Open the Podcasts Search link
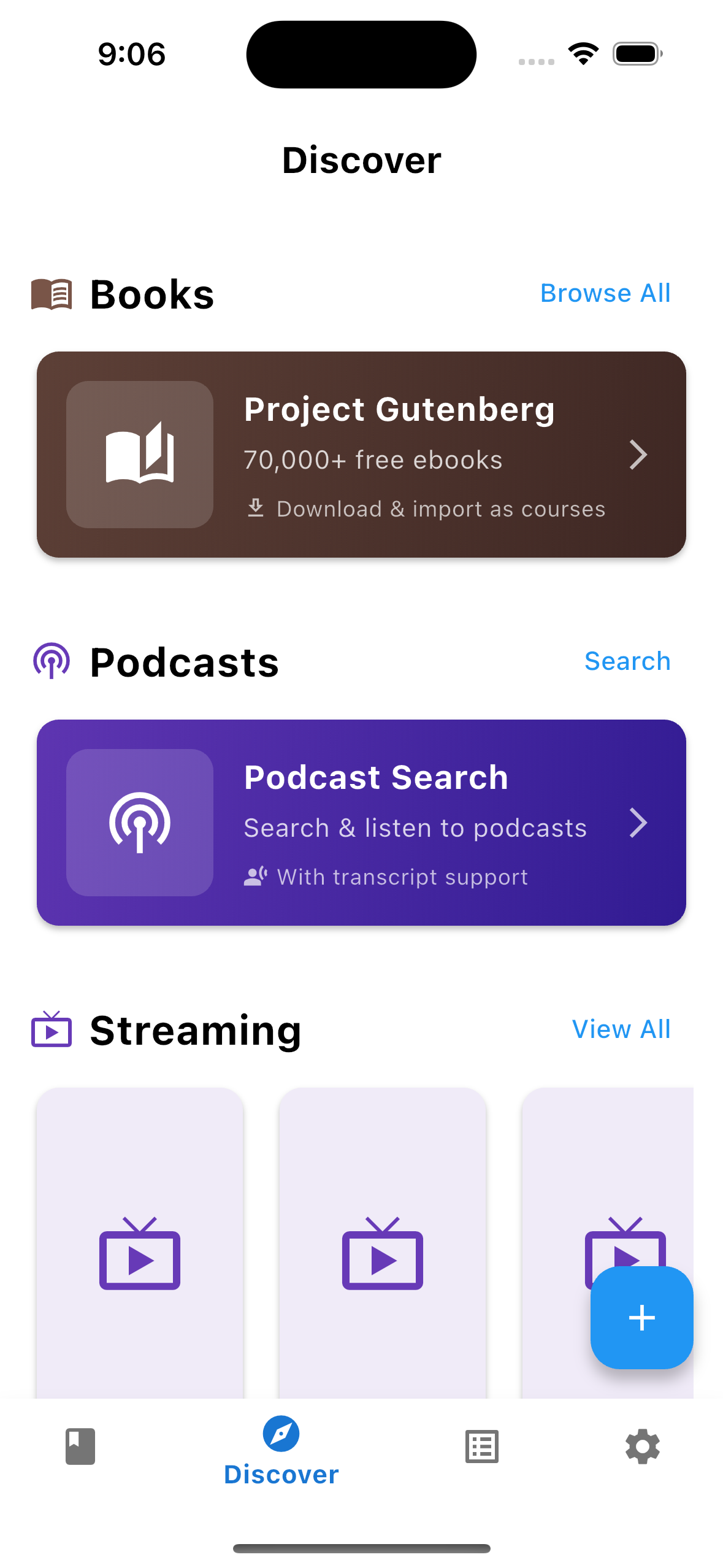This screenshot has width=723, height=1568. pos(627,661)
